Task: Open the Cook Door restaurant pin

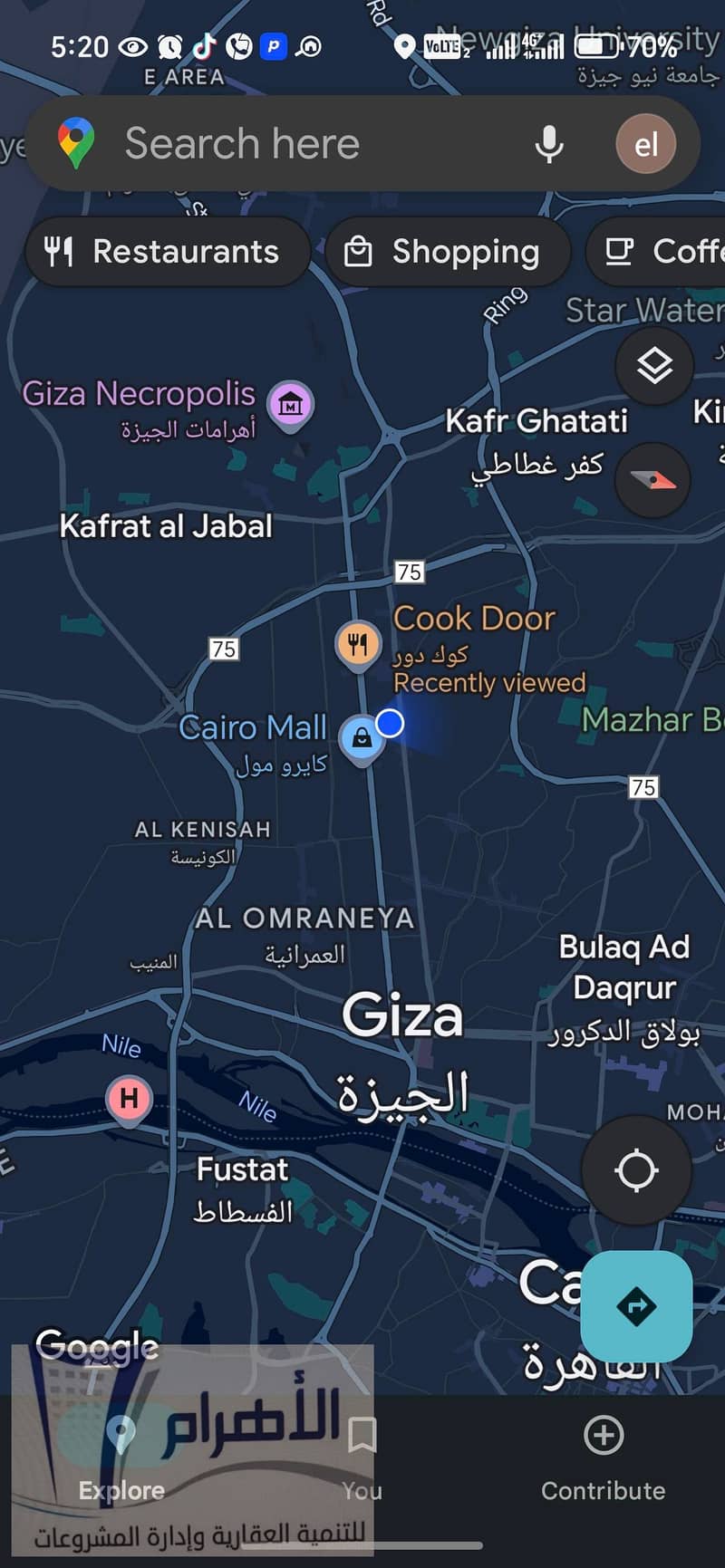Action: click(x=358, y=645)
